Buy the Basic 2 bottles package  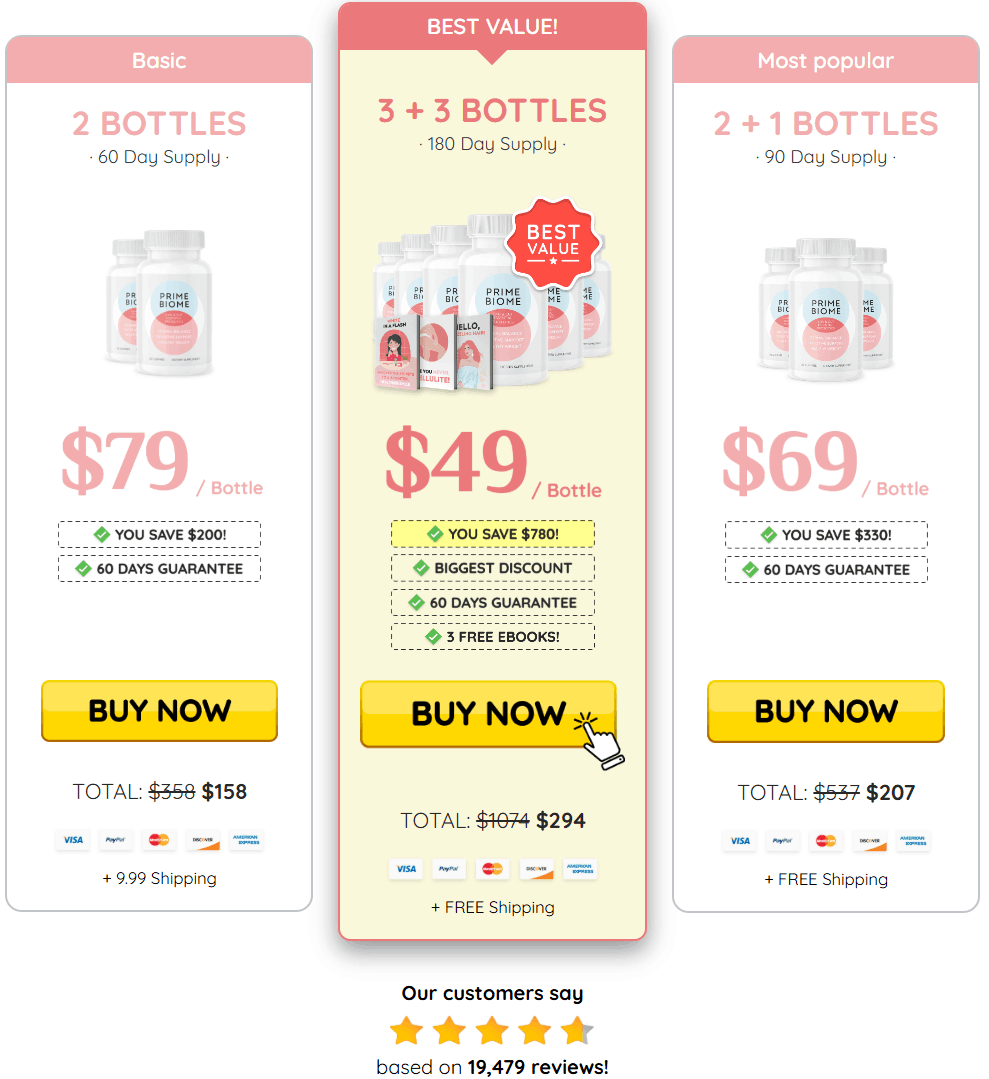tap(159, 711)
